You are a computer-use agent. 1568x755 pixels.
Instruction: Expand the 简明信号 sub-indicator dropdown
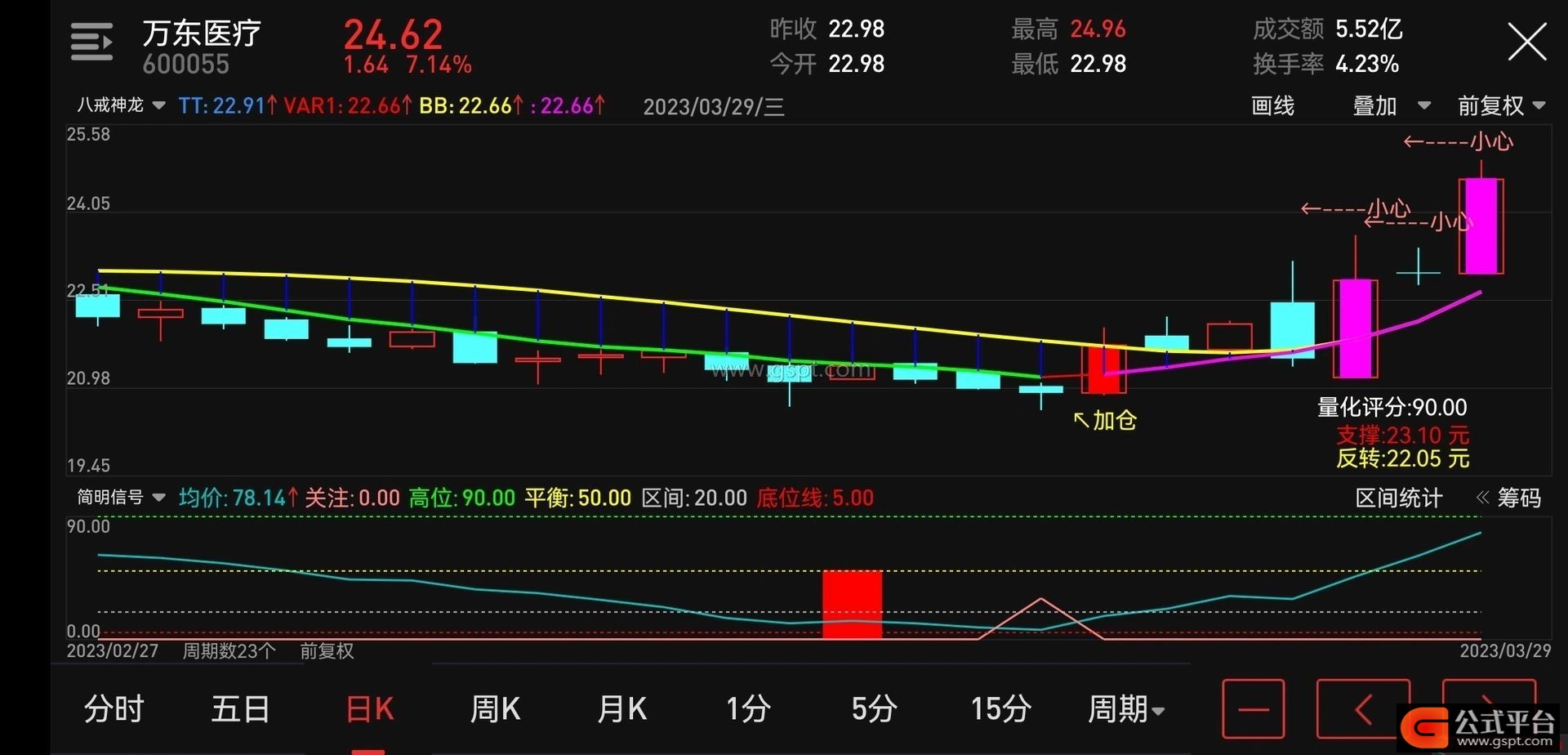click(x=121, y=498)
